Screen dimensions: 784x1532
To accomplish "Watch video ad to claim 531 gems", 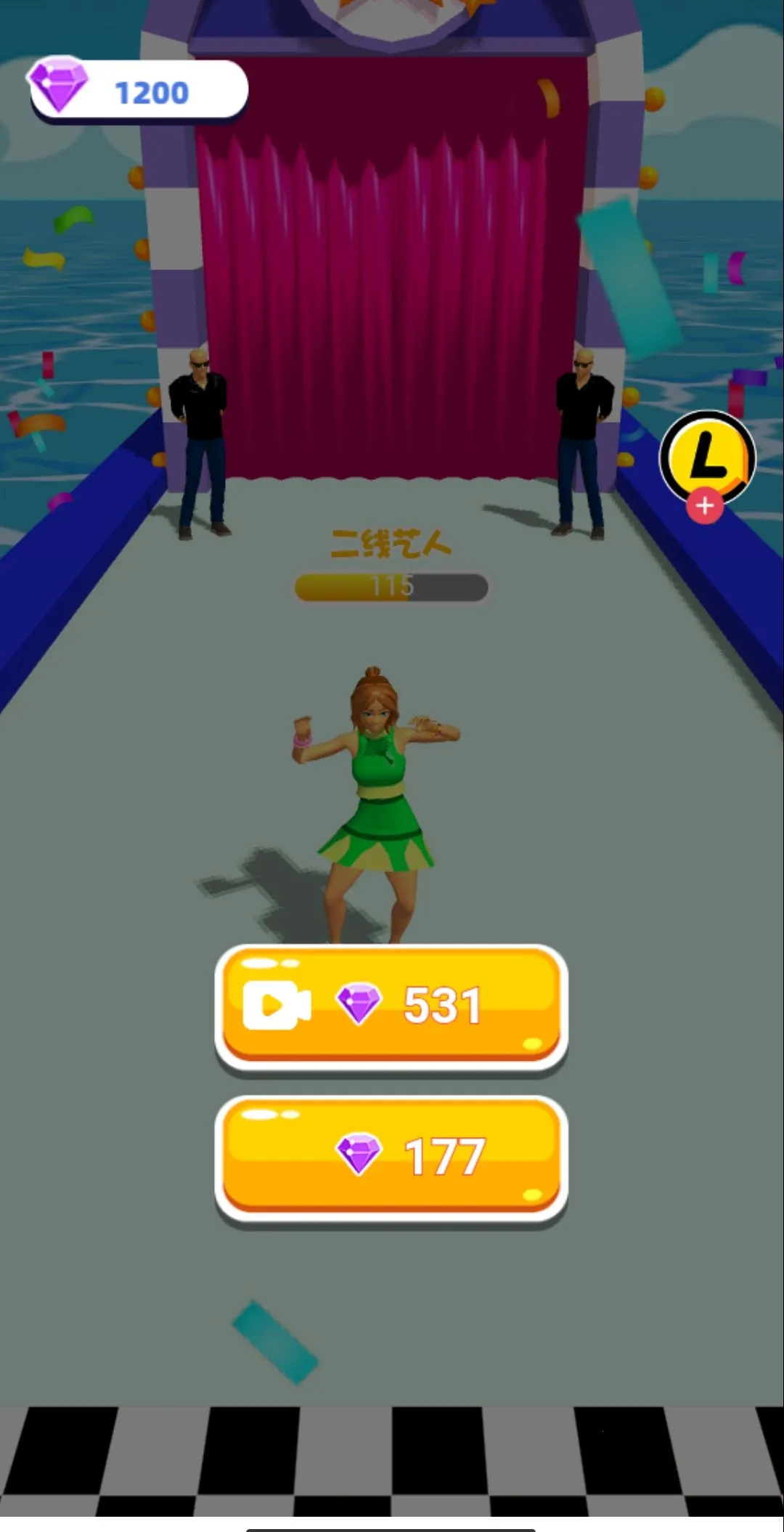I will point(391,1006).
